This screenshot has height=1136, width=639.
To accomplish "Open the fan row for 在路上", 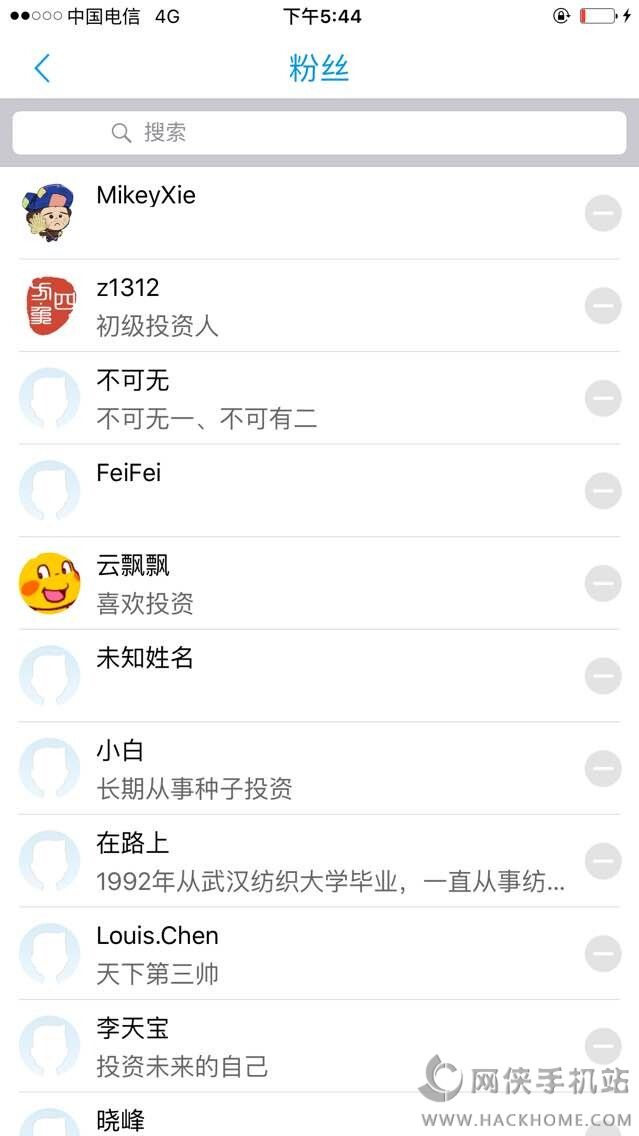I will [x=300, y=861].
